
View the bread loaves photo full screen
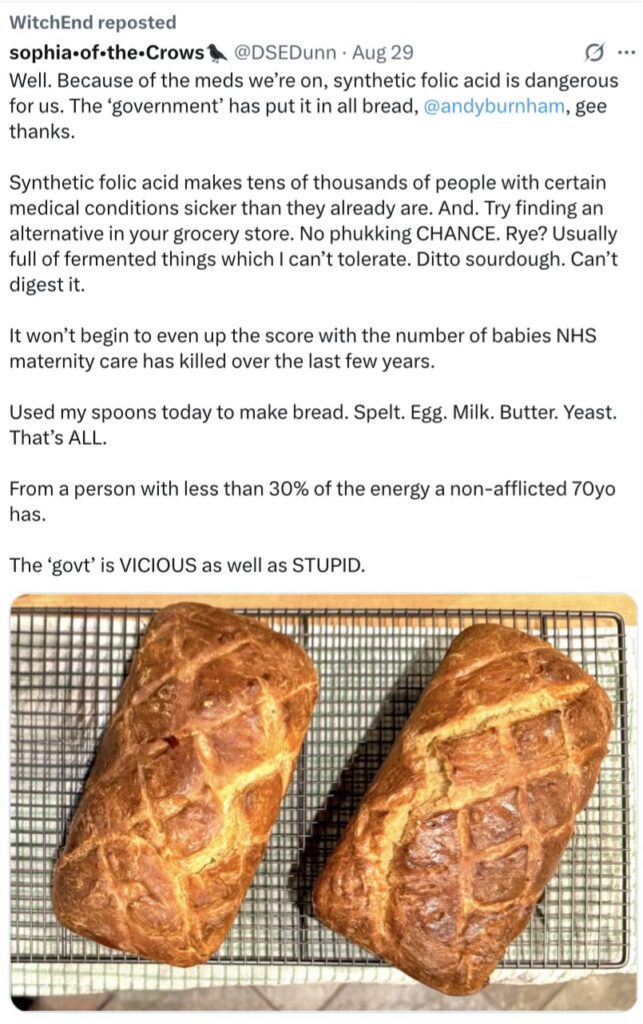click(324, 802)
